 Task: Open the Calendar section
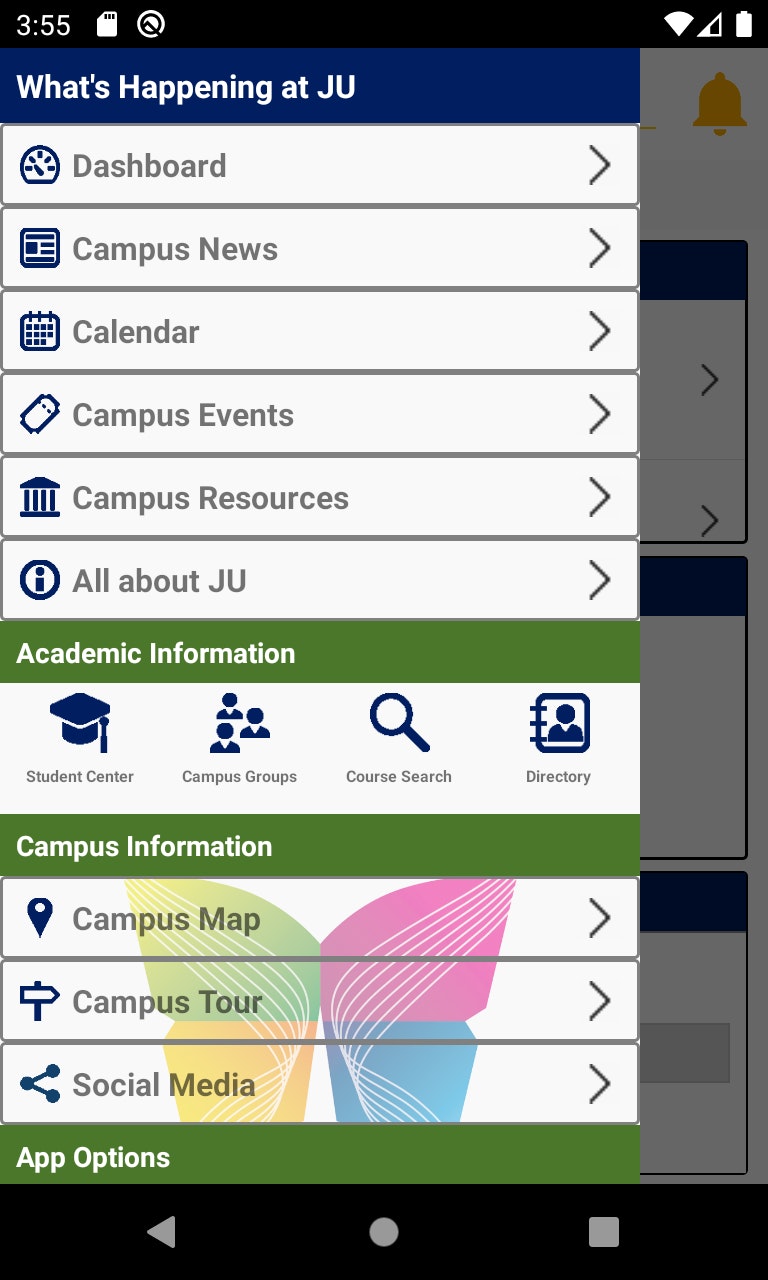(x=318, y=332)
